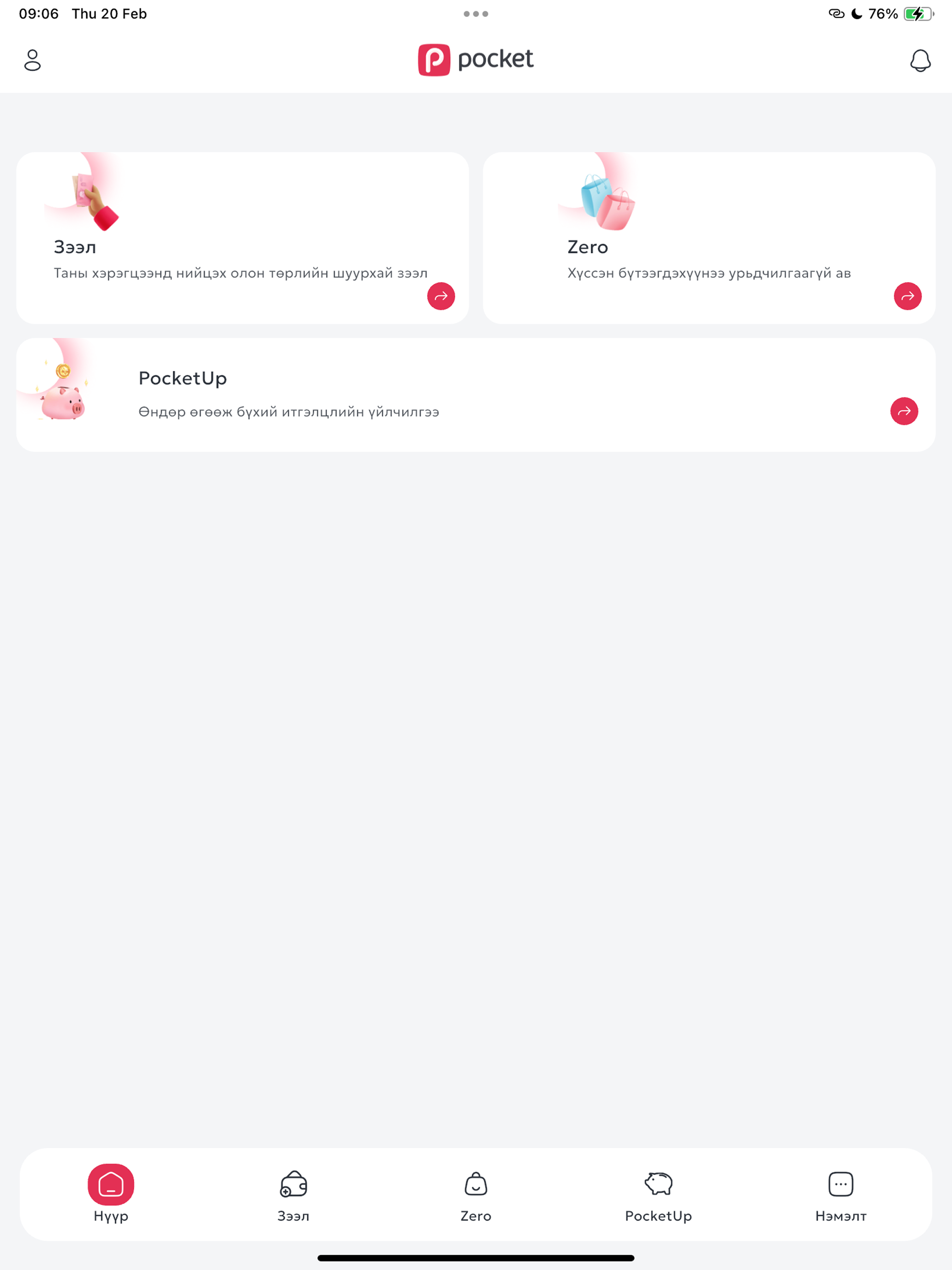Open the Зээл wallet icon in bottom bar
The height and width of the screenshot is (1270, 952).
pyautogui.click(x=294, y=1183)
